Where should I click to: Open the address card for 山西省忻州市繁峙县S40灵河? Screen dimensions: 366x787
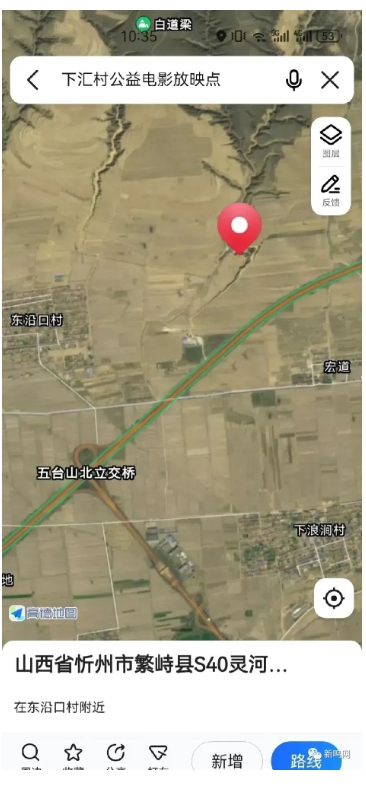pos(151,667)
